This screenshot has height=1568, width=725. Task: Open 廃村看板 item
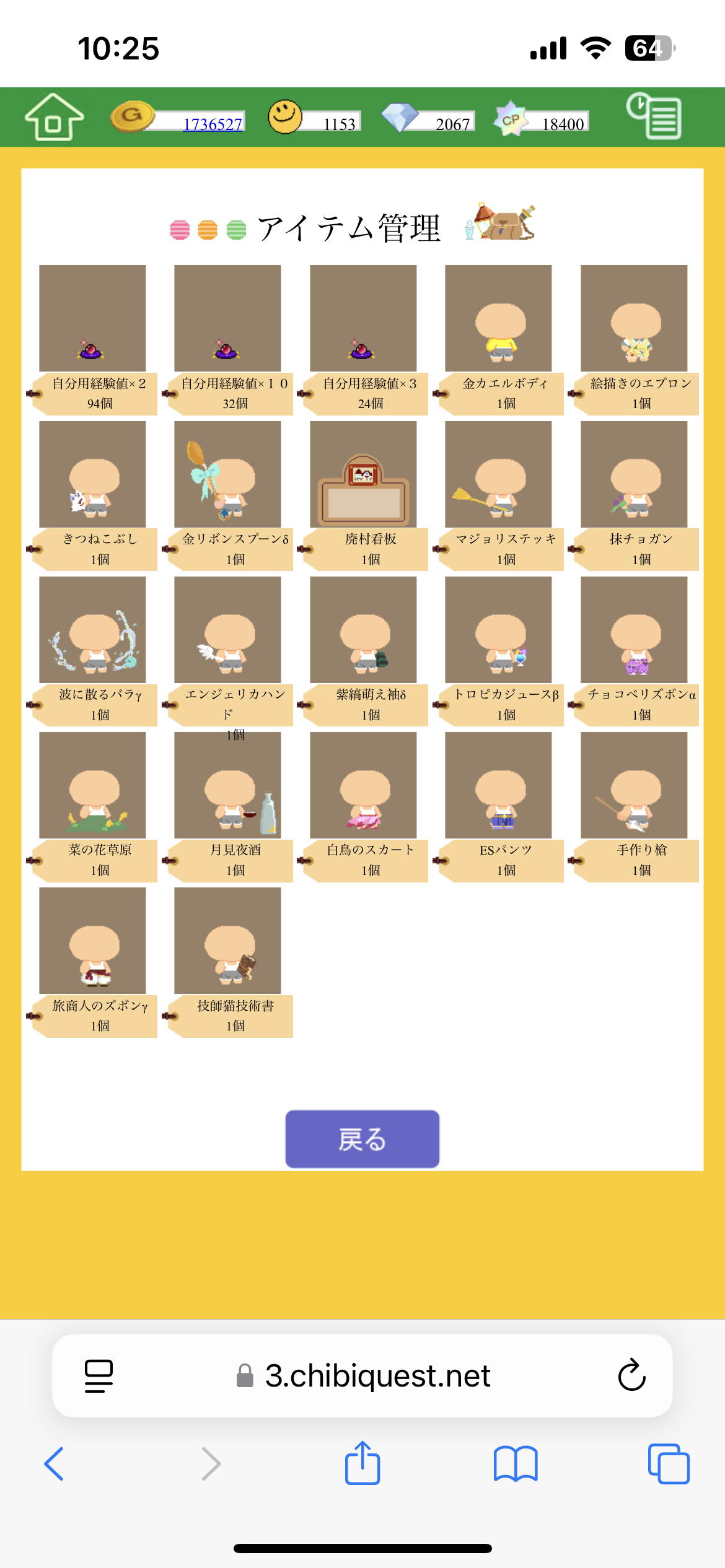(363, 474)
